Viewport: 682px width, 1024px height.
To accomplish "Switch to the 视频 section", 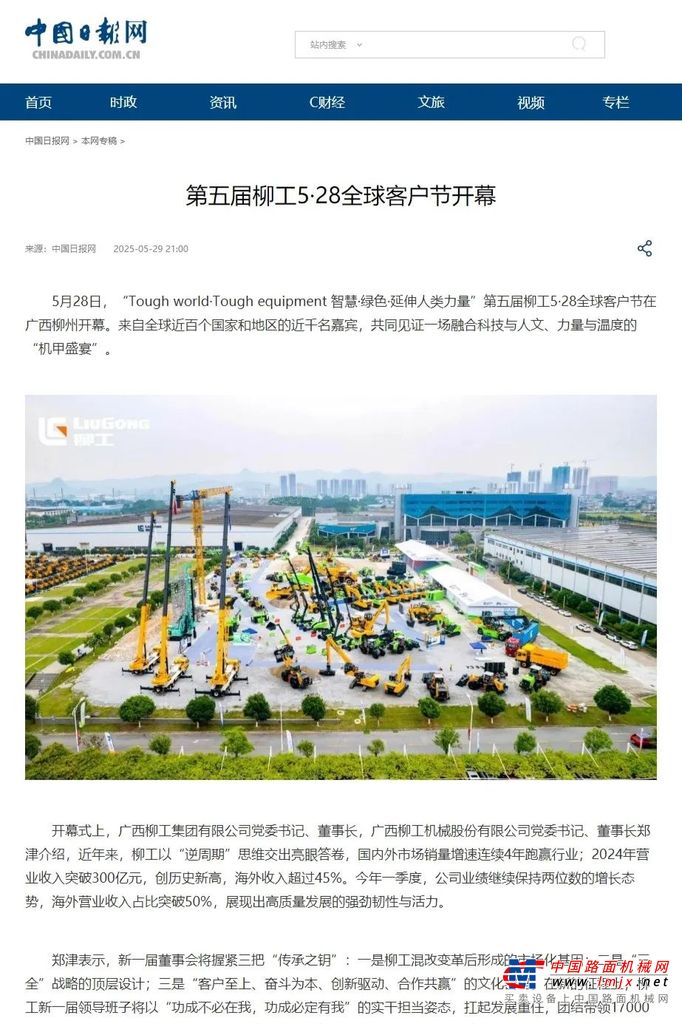I will pos(531,102).
